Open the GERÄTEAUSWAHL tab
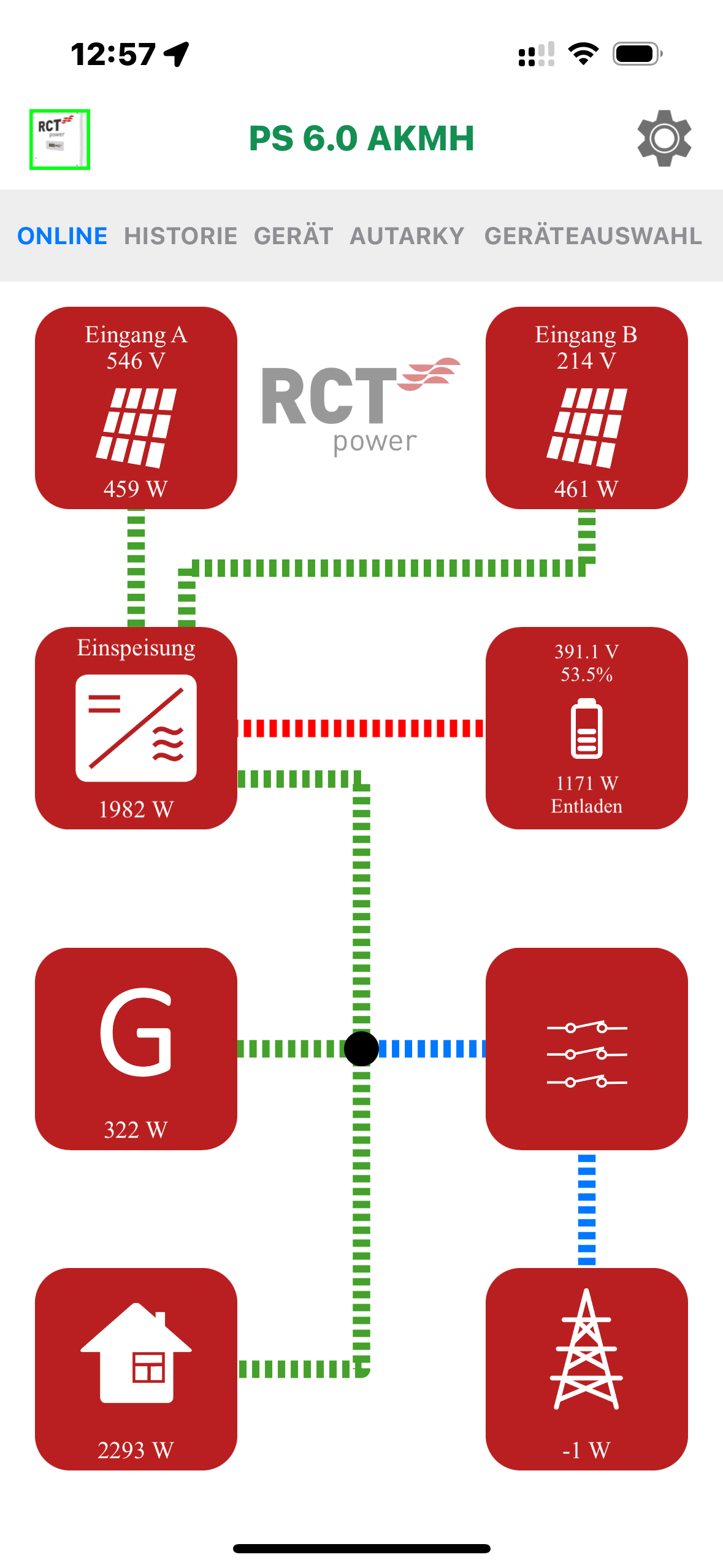Screen dimensions: 723x1568 click(x=593, y=236)
